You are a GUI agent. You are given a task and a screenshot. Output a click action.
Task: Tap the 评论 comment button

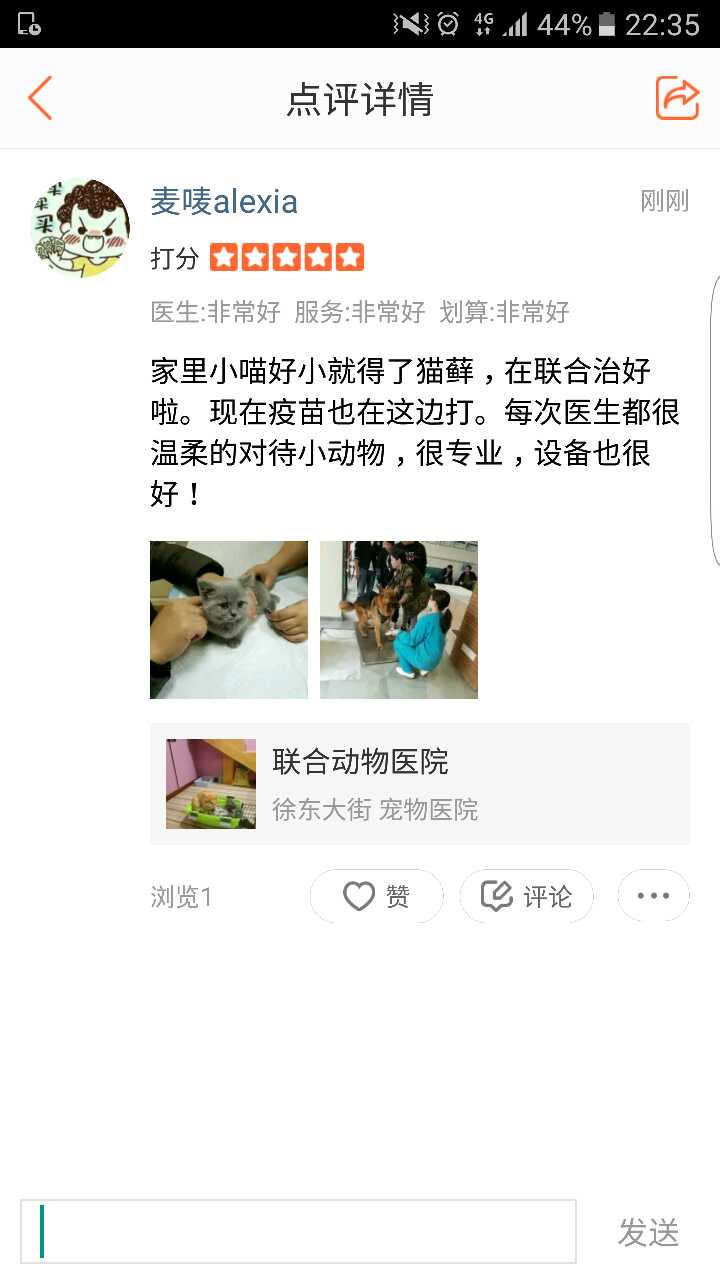[526, 896]
